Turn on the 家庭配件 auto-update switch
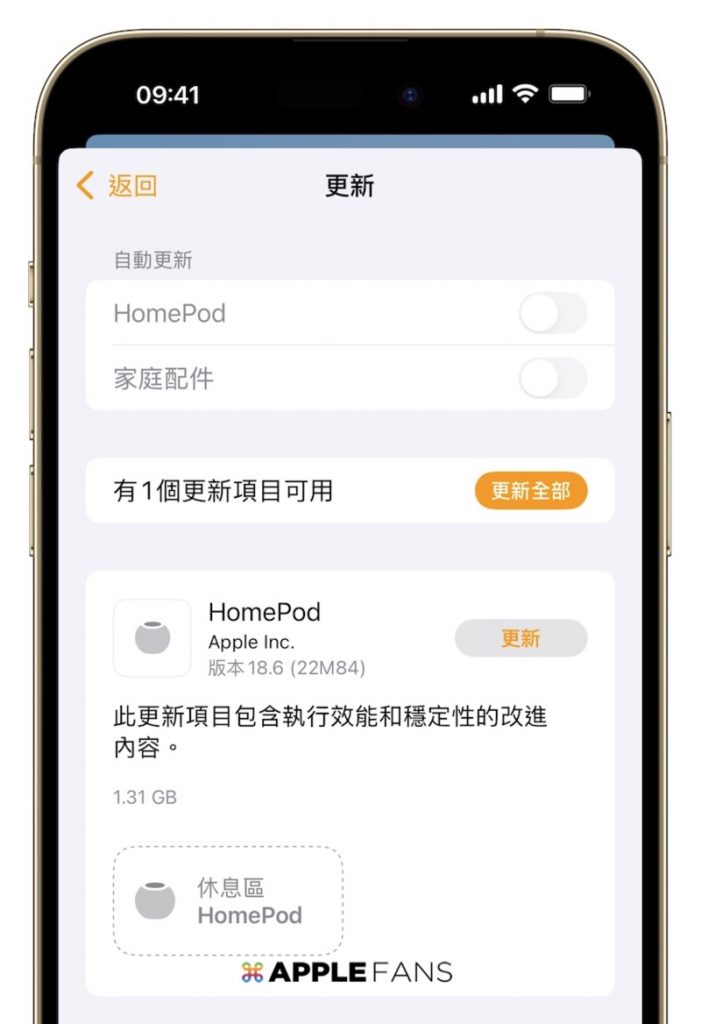This screenshot has height=1024, width=701. 552,379
